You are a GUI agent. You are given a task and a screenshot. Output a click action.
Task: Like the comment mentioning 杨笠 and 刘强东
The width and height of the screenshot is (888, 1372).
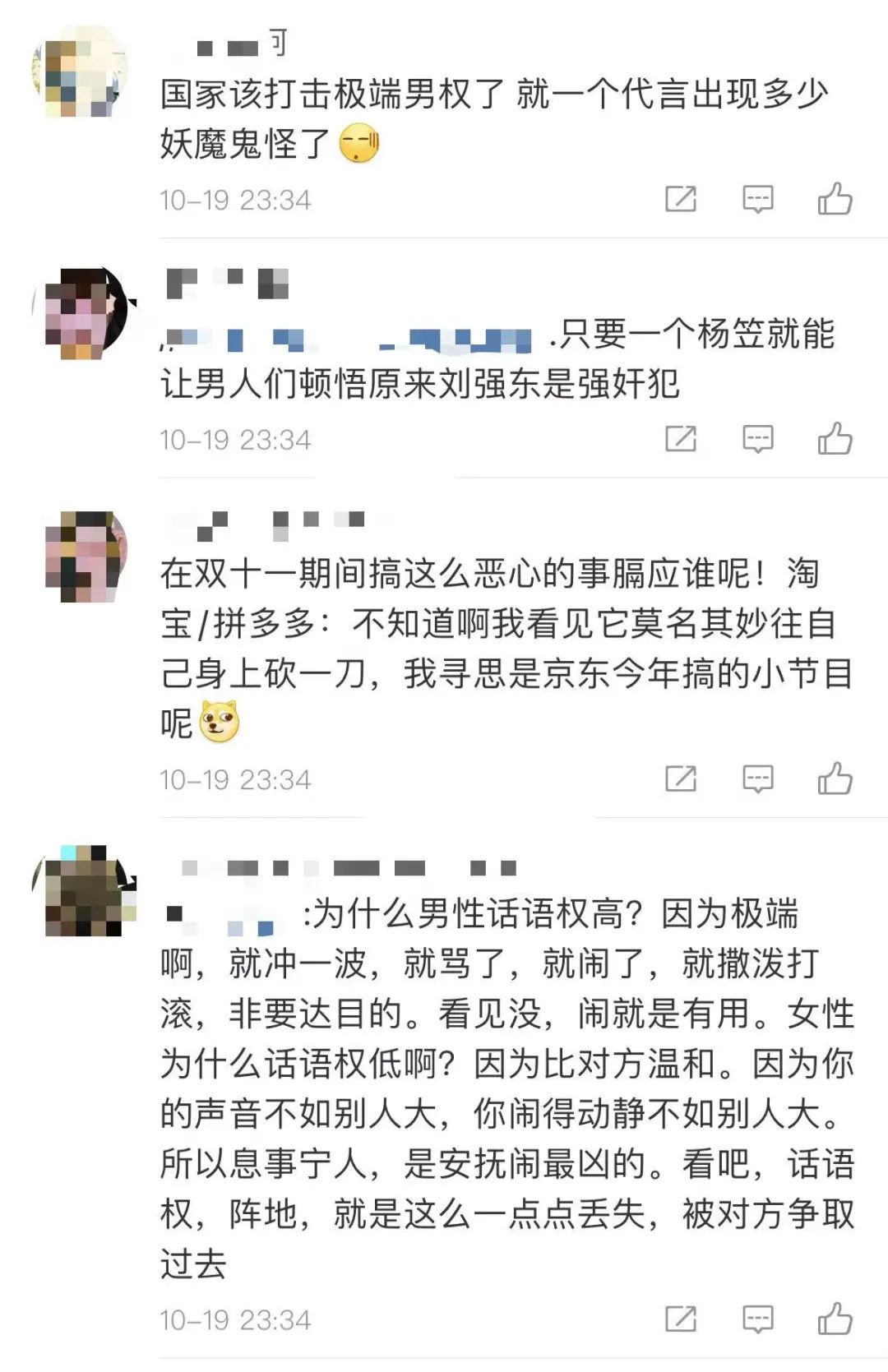tap(835, 439)
